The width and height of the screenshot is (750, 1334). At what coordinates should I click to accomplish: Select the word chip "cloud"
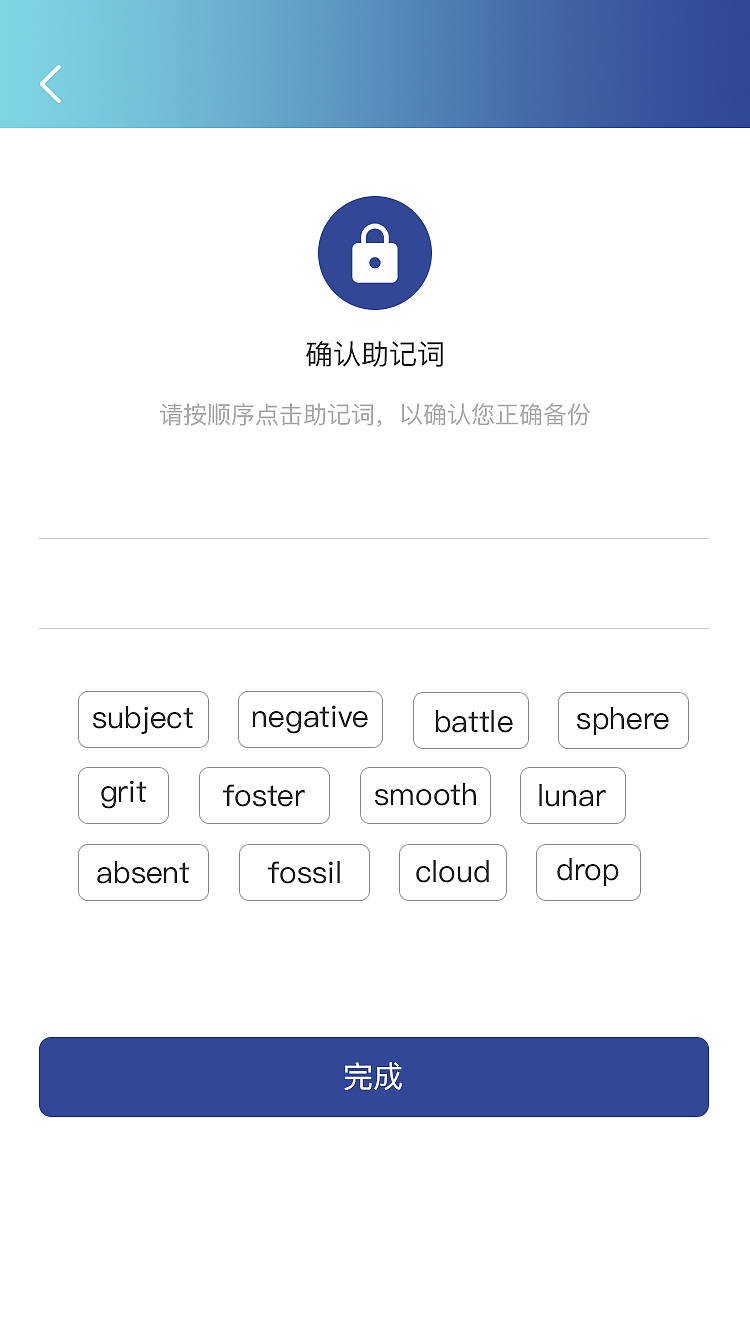point(452,872)
